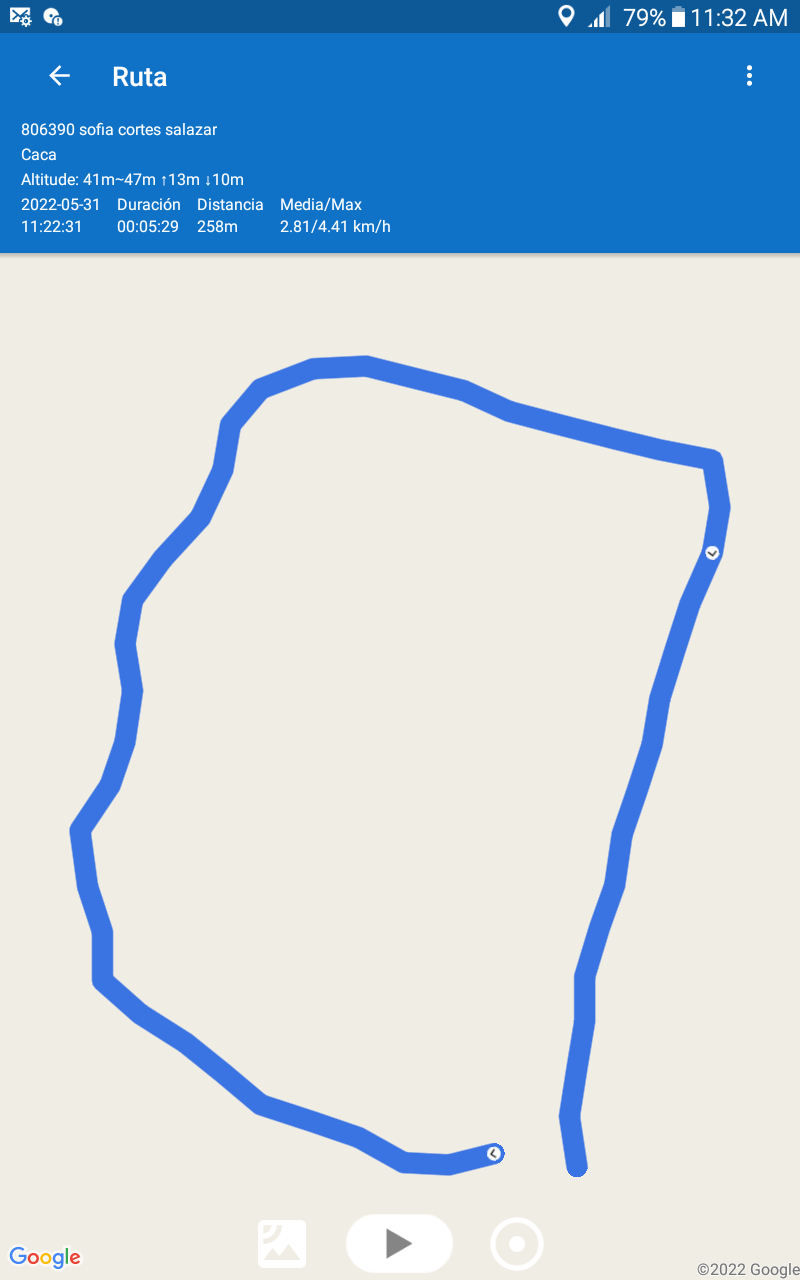The image size is (800, 1280).
Task: Play the route animation
Action: click(399, 1243)
